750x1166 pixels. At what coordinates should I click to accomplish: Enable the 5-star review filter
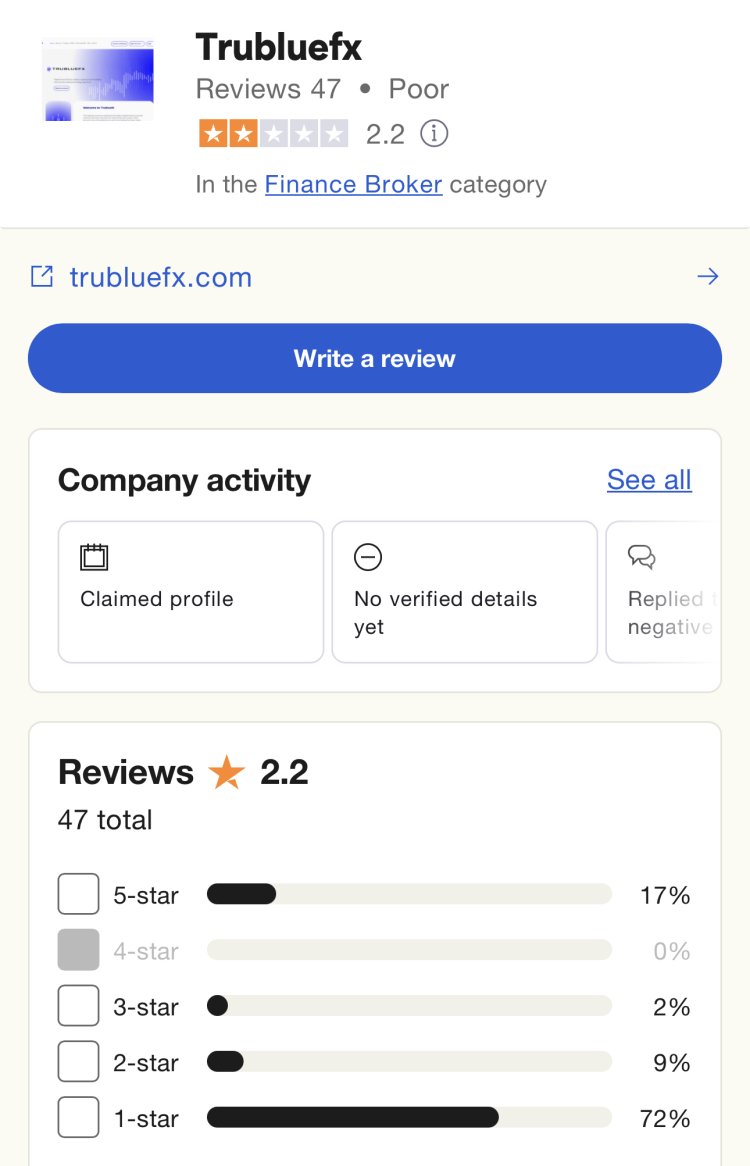pyautogui.click(x=78, y=894)
